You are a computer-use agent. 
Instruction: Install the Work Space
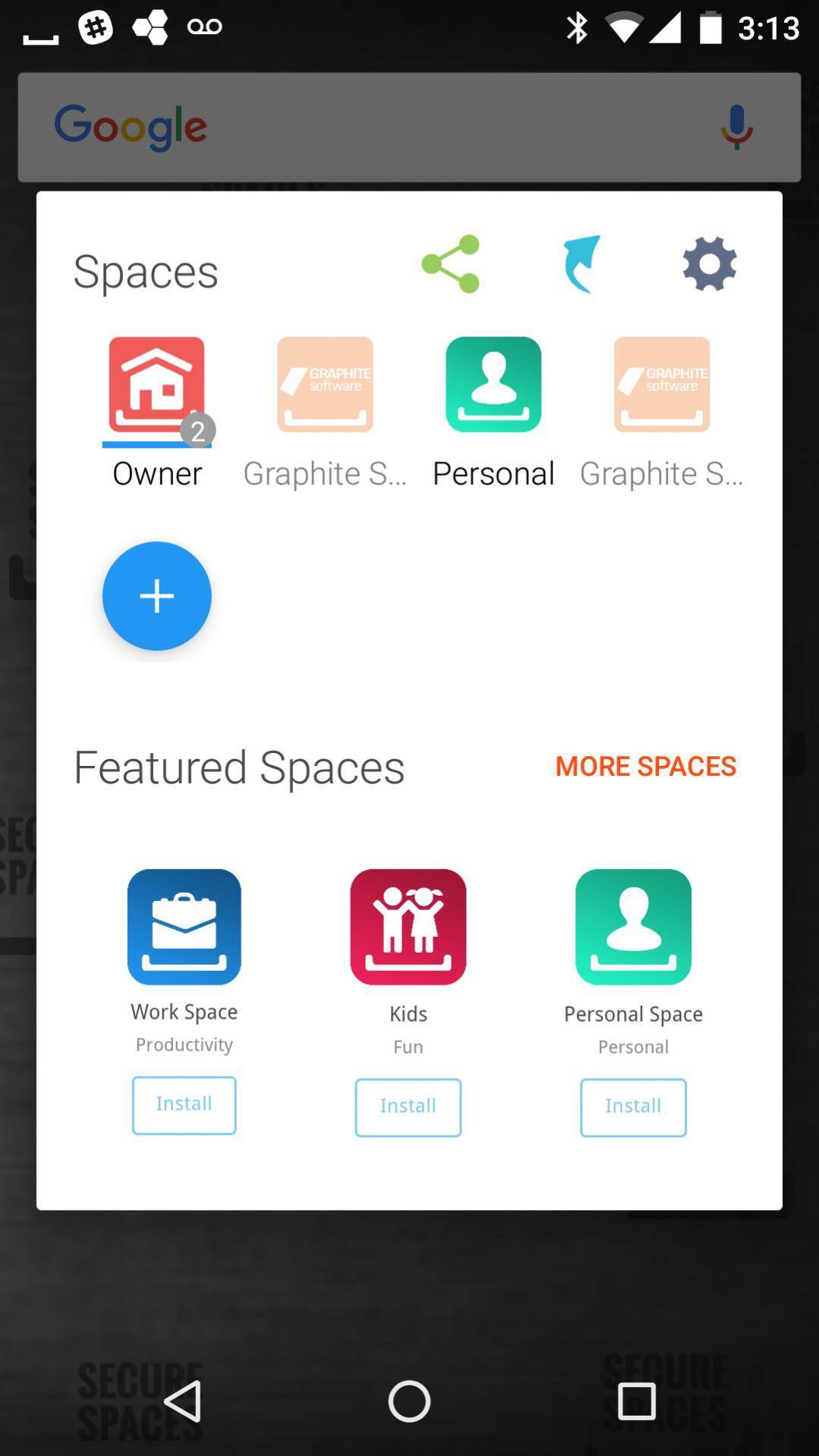[x=184, y=1105]
